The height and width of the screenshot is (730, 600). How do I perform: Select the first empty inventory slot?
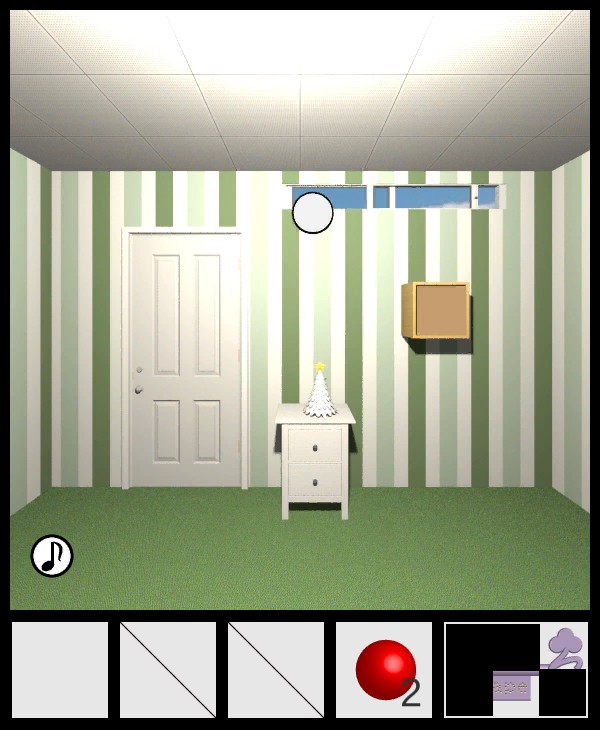click(60, 670)
